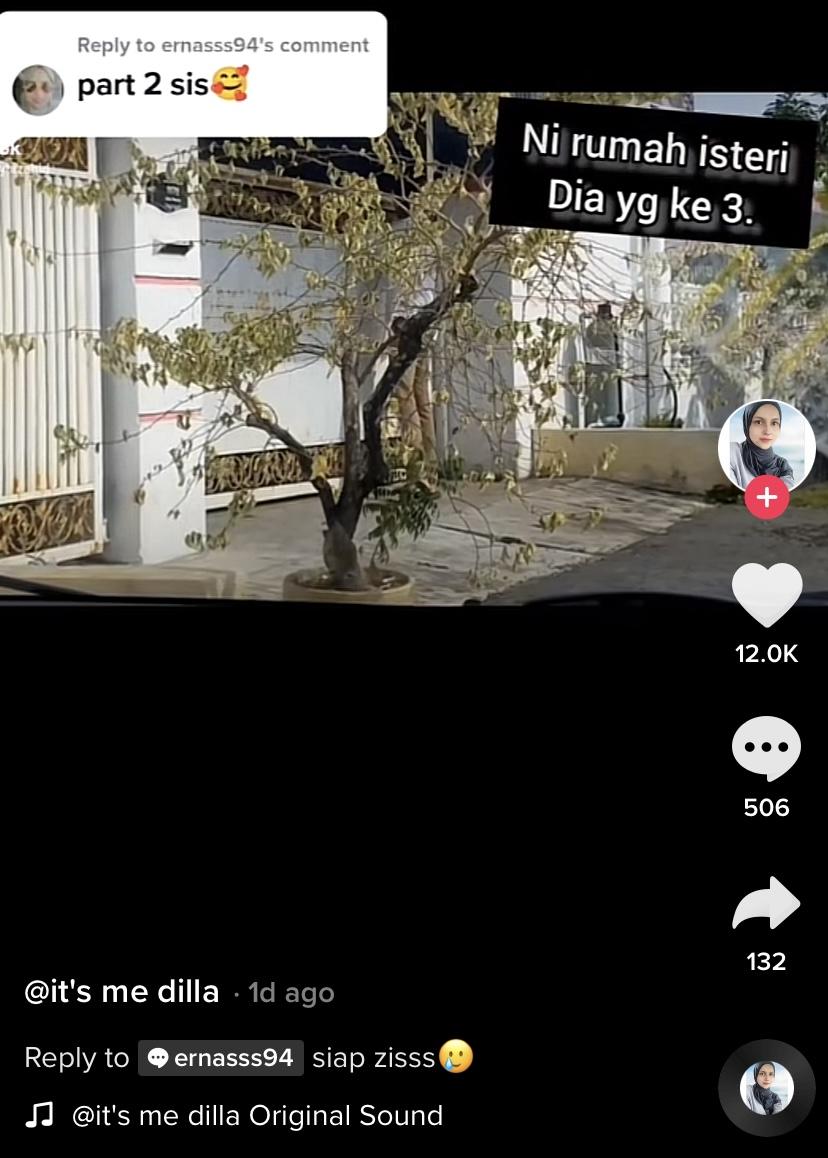Viewport: 828px width, 1158px height.
Task: Tap the ernasss94 reply chip in caption
Action: point(221,1058)
